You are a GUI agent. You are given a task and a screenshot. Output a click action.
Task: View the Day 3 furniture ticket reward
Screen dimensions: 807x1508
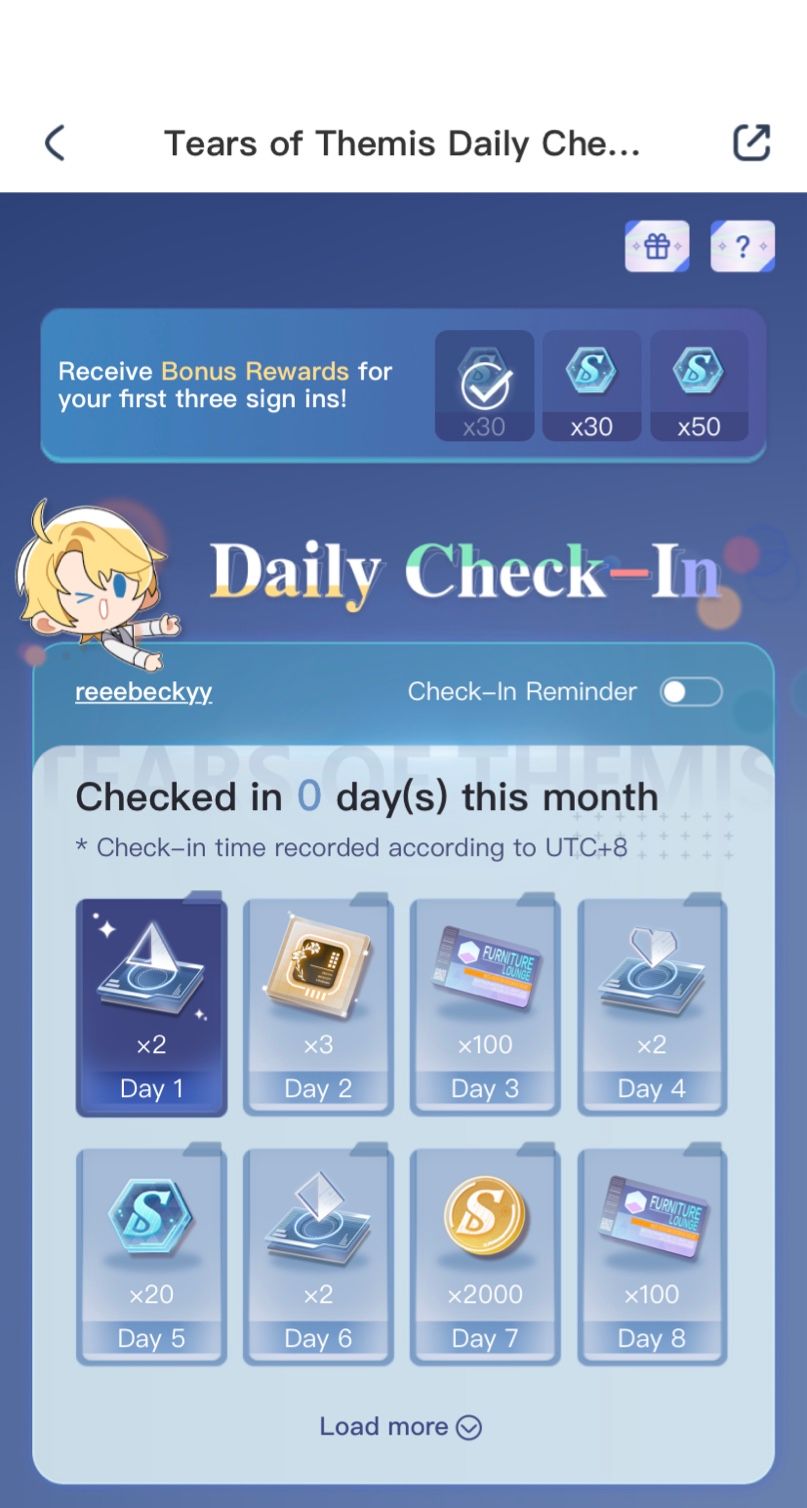coord(485,1006)
